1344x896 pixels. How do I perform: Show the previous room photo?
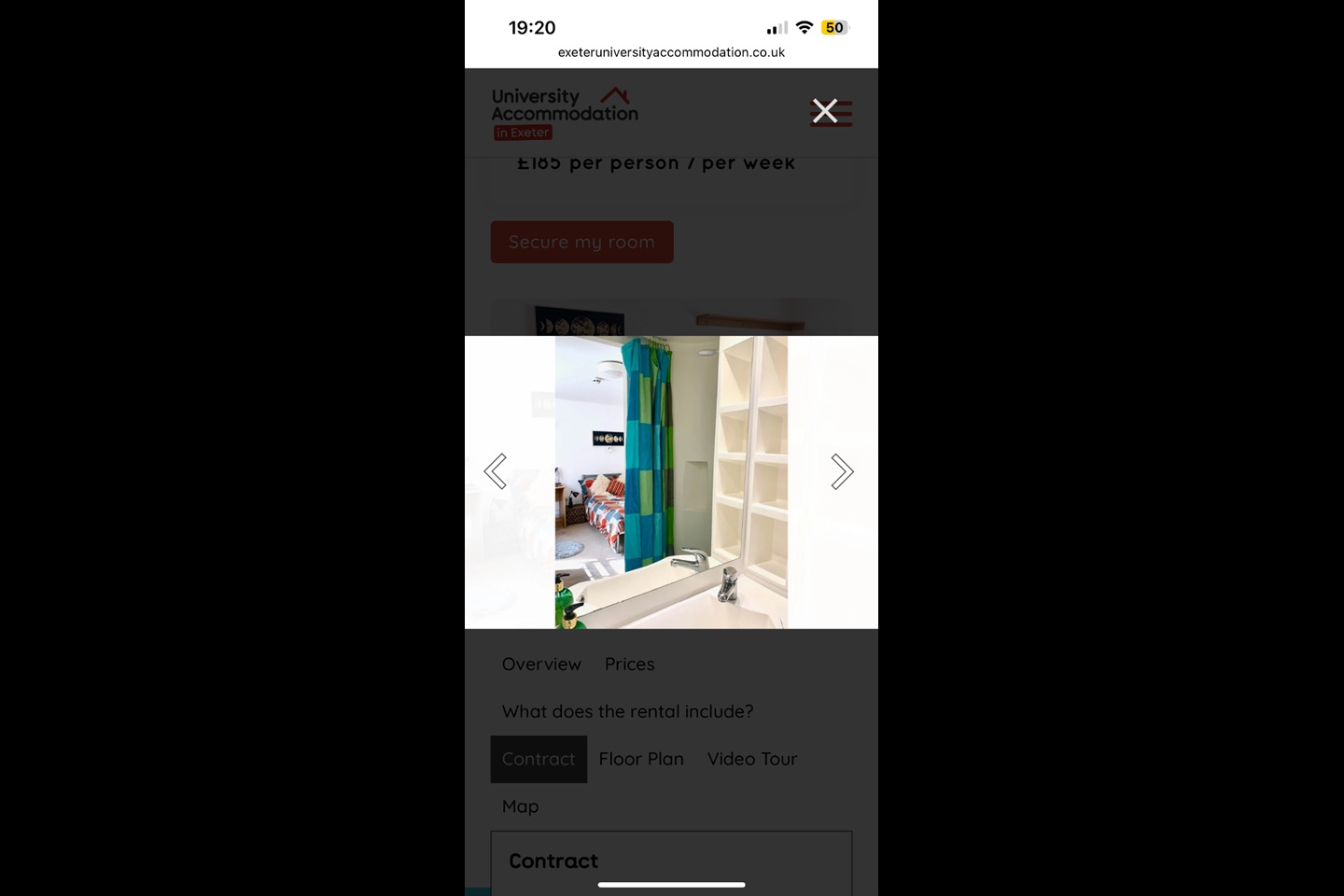496,471
